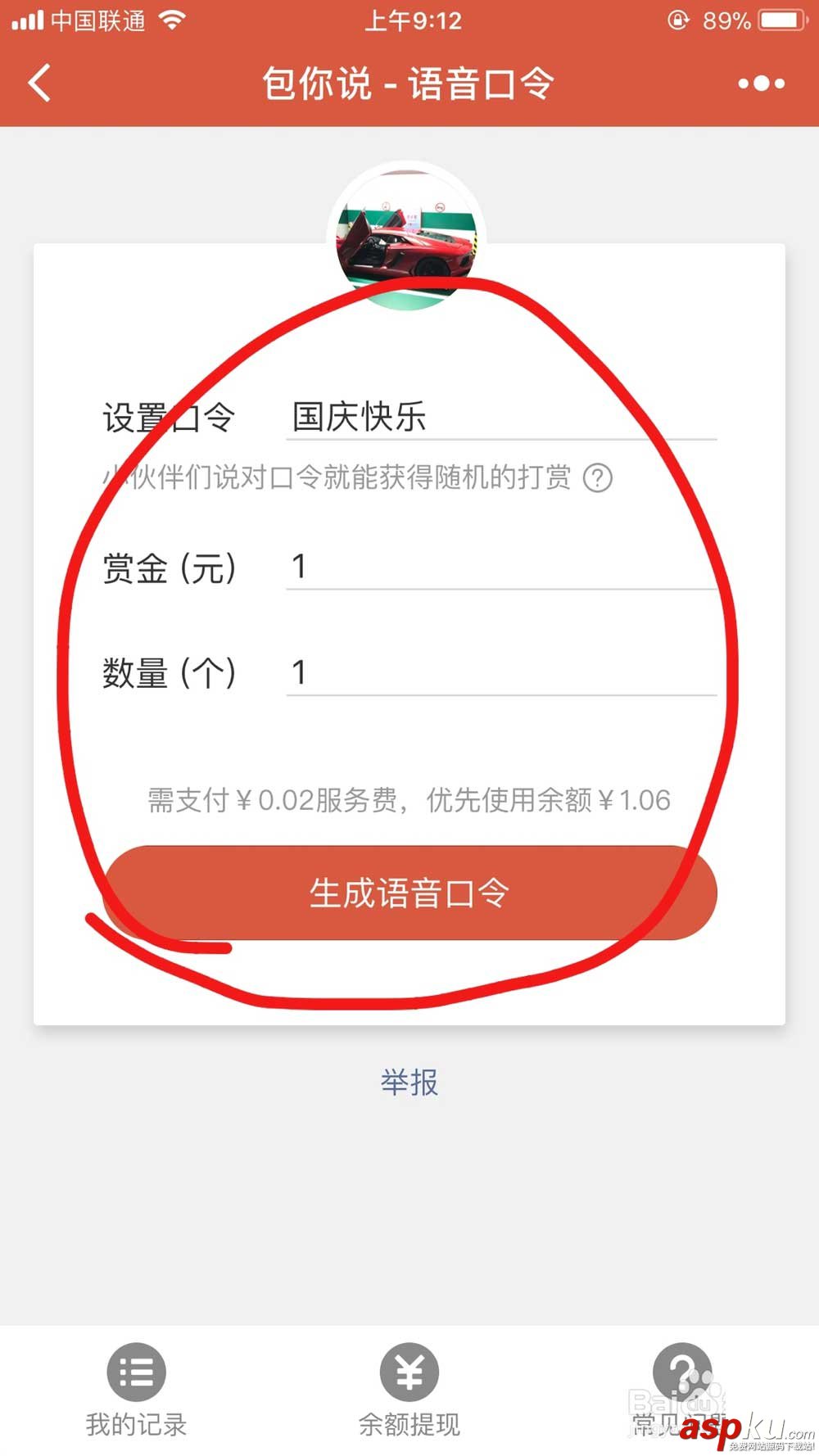
Task: Open 余额提现 from bottom bar
Action: (x=409, y=1425)
